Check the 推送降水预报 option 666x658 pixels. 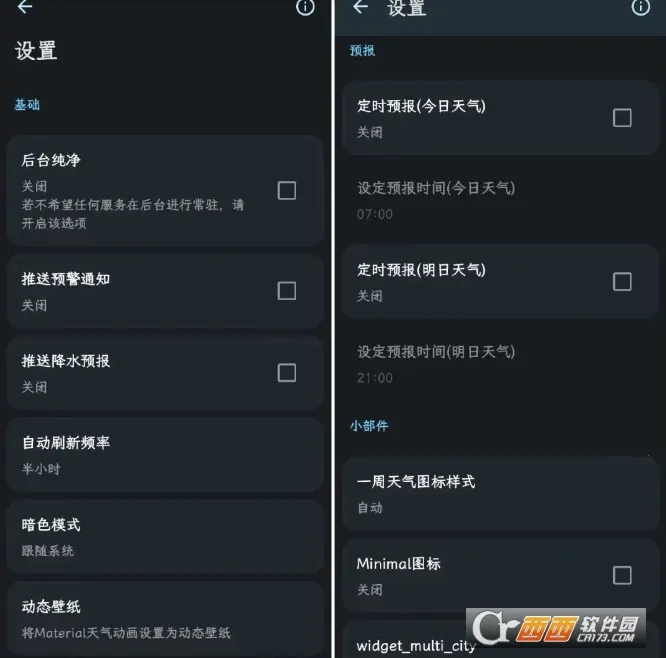coord(287,373)
